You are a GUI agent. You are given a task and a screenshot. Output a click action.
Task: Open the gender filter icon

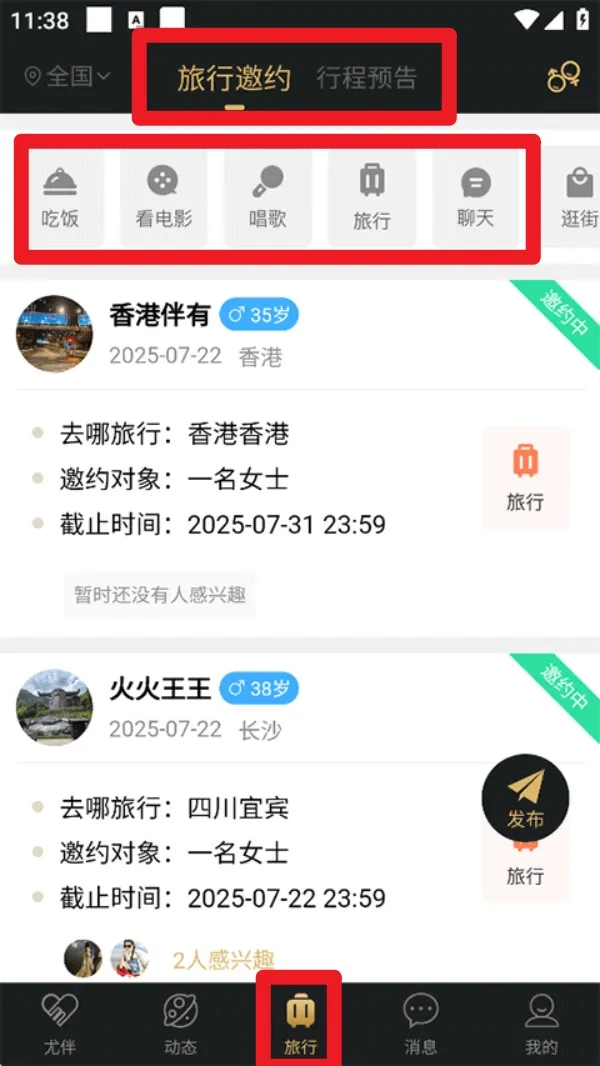pos(564,77)
